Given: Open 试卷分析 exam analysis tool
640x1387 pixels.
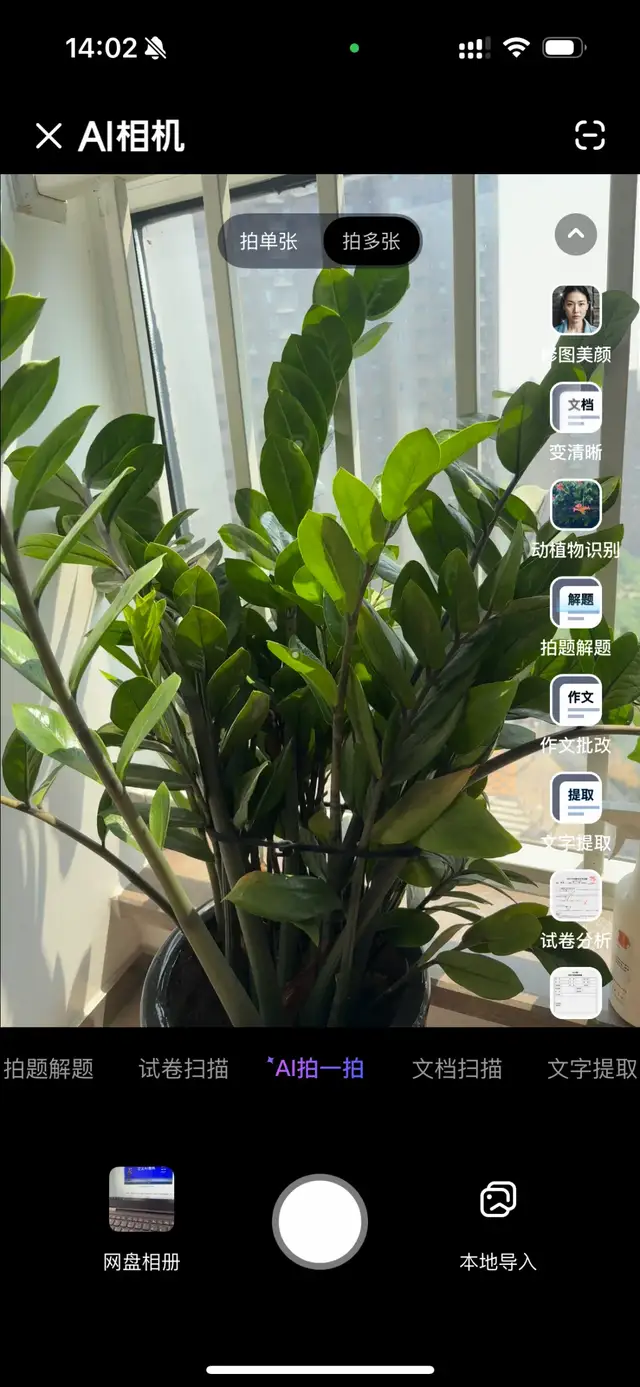Looking at the screenshot, I should (576, 896).
